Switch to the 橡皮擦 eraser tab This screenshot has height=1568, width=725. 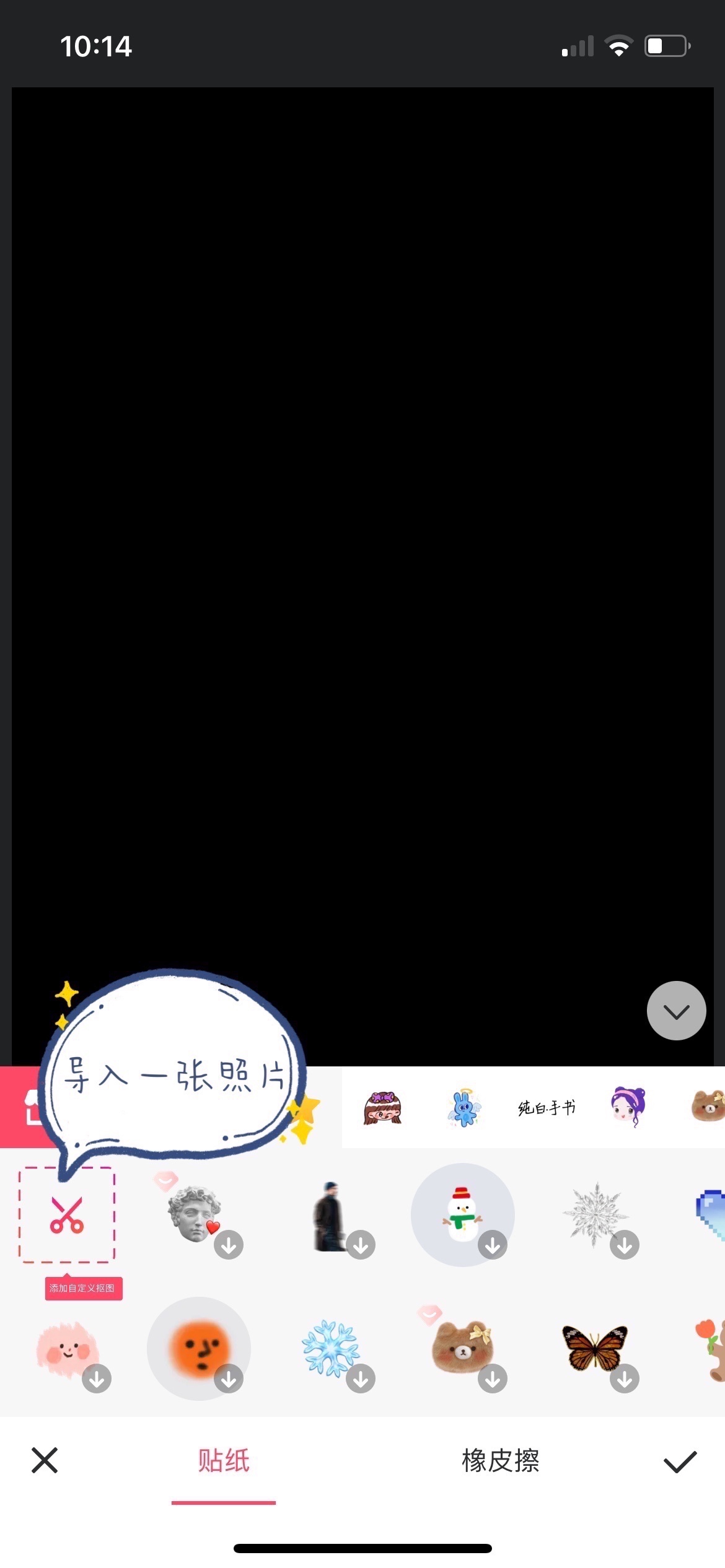coord(500,1460)
